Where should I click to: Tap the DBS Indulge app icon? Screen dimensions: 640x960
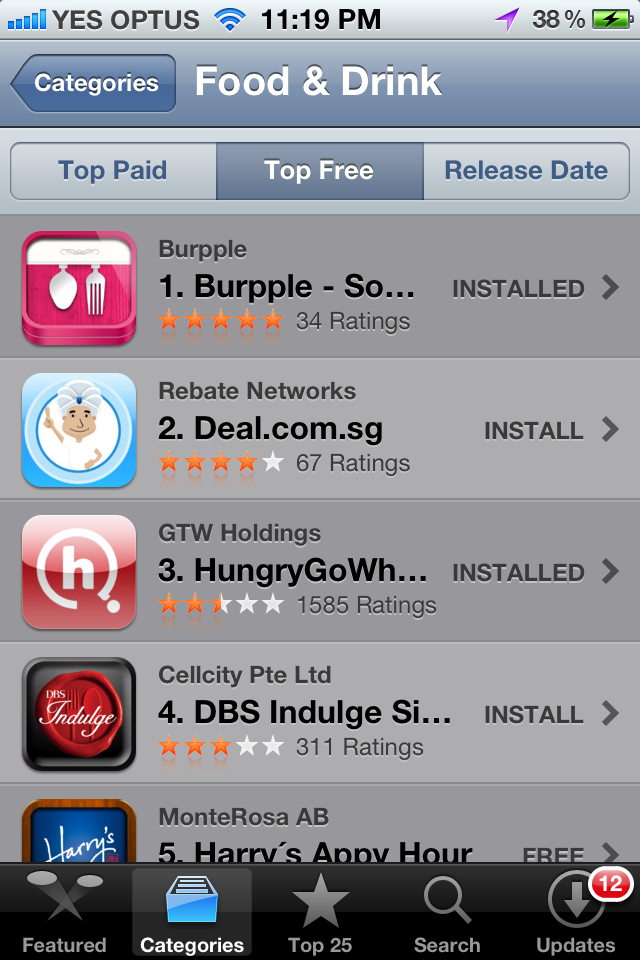click(79, 714)
